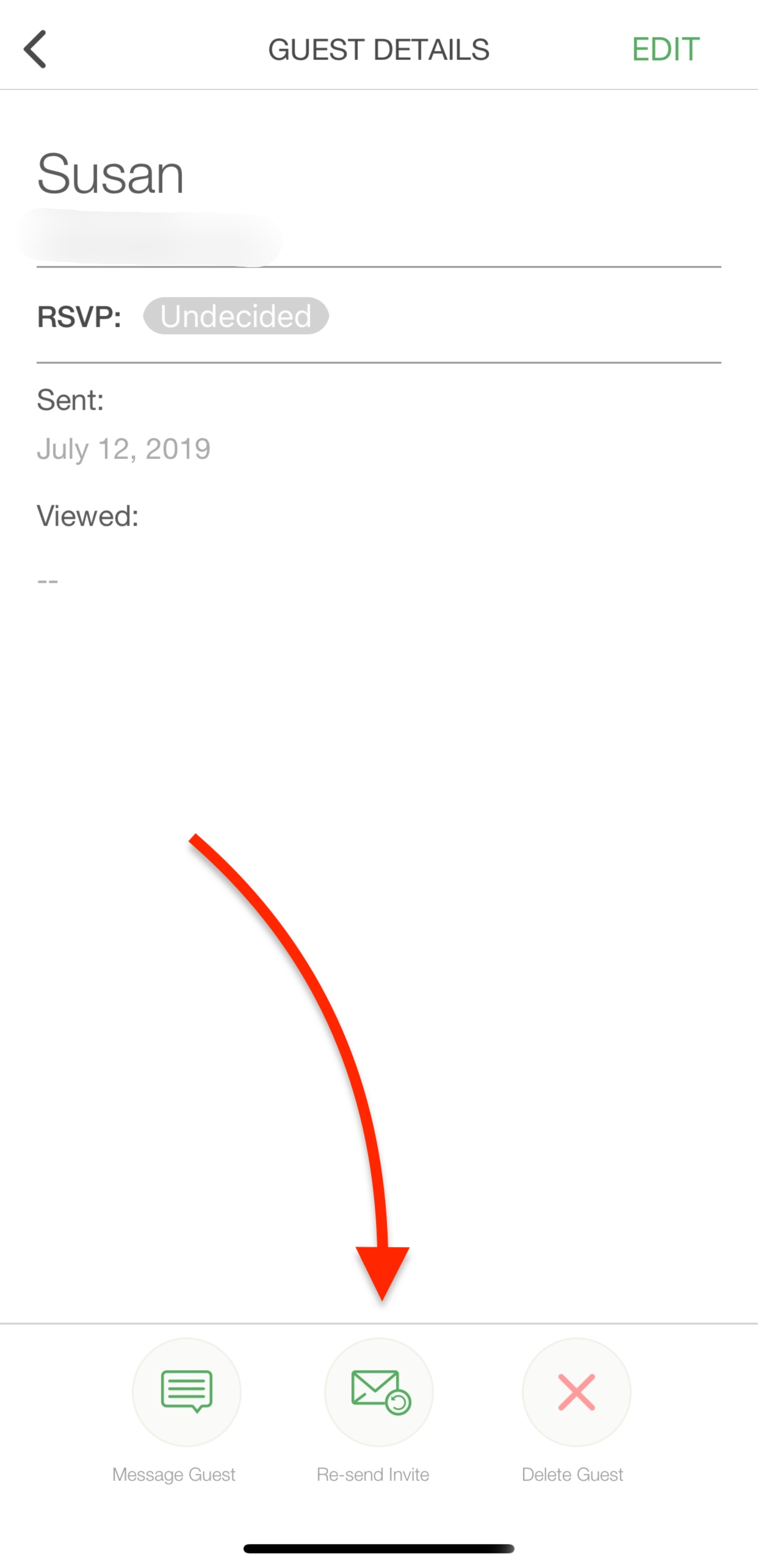Re-send the invite to Susan
Viewport: 758px width, 1568px height.
pos(379,1392)
